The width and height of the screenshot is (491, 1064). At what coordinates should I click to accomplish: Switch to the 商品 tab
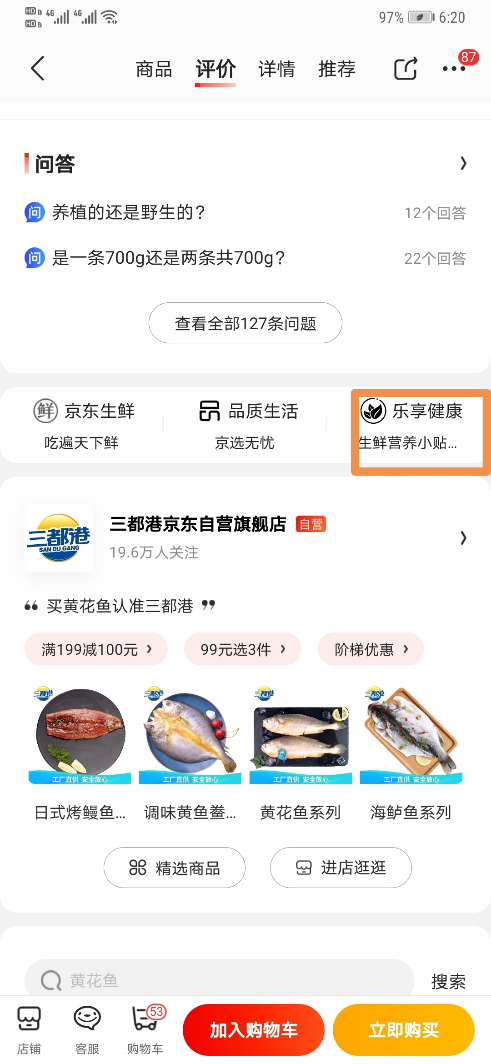[x=154, y=69]
